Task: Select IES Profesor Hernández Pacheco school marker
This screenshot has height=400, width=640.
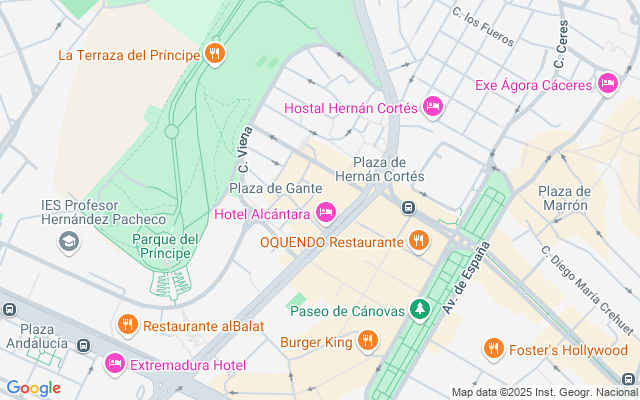Action: point(69,241)
